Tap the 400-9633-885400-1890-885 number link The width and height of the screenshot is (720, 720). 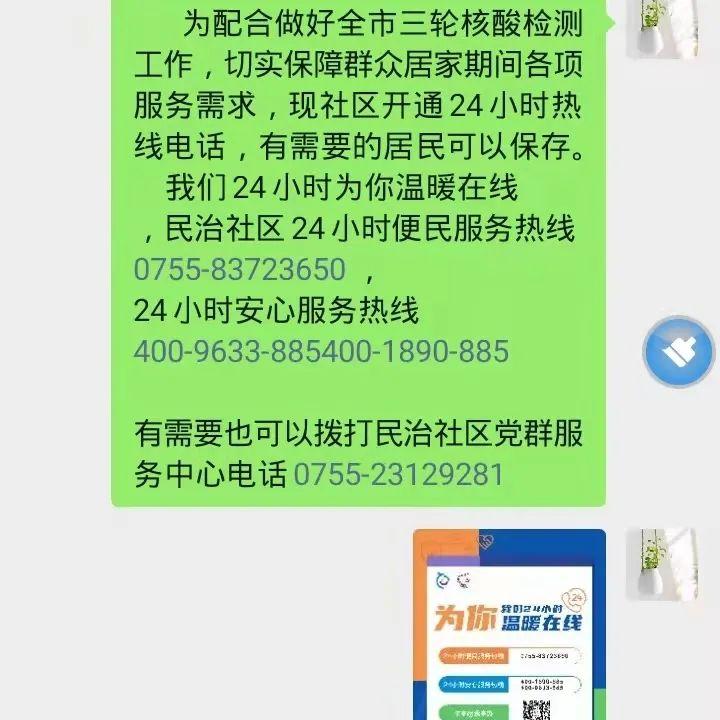[321, 351]
